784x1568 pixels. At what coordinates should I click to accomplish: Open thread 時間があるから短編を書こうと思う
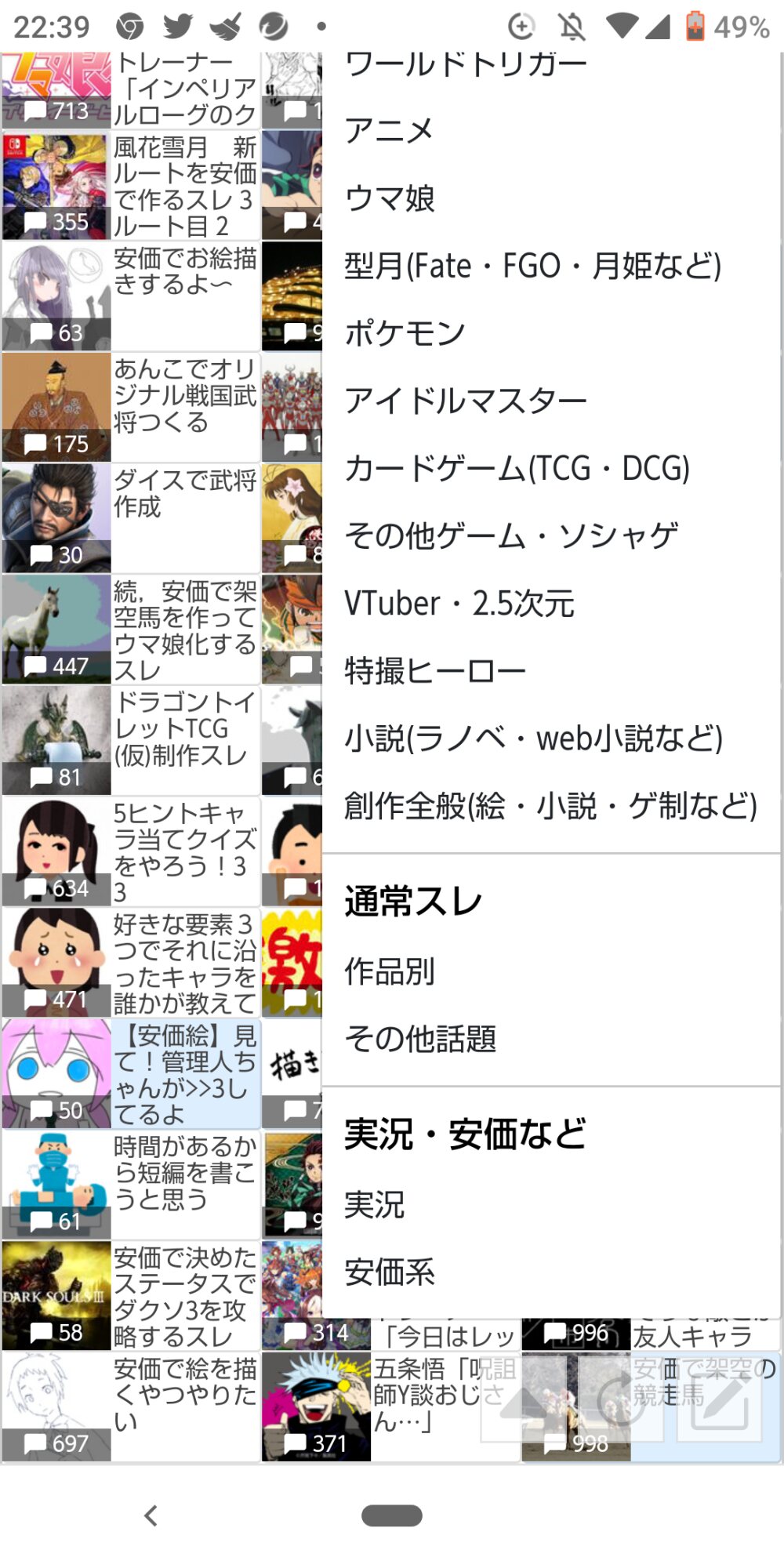click(131, 1185)
